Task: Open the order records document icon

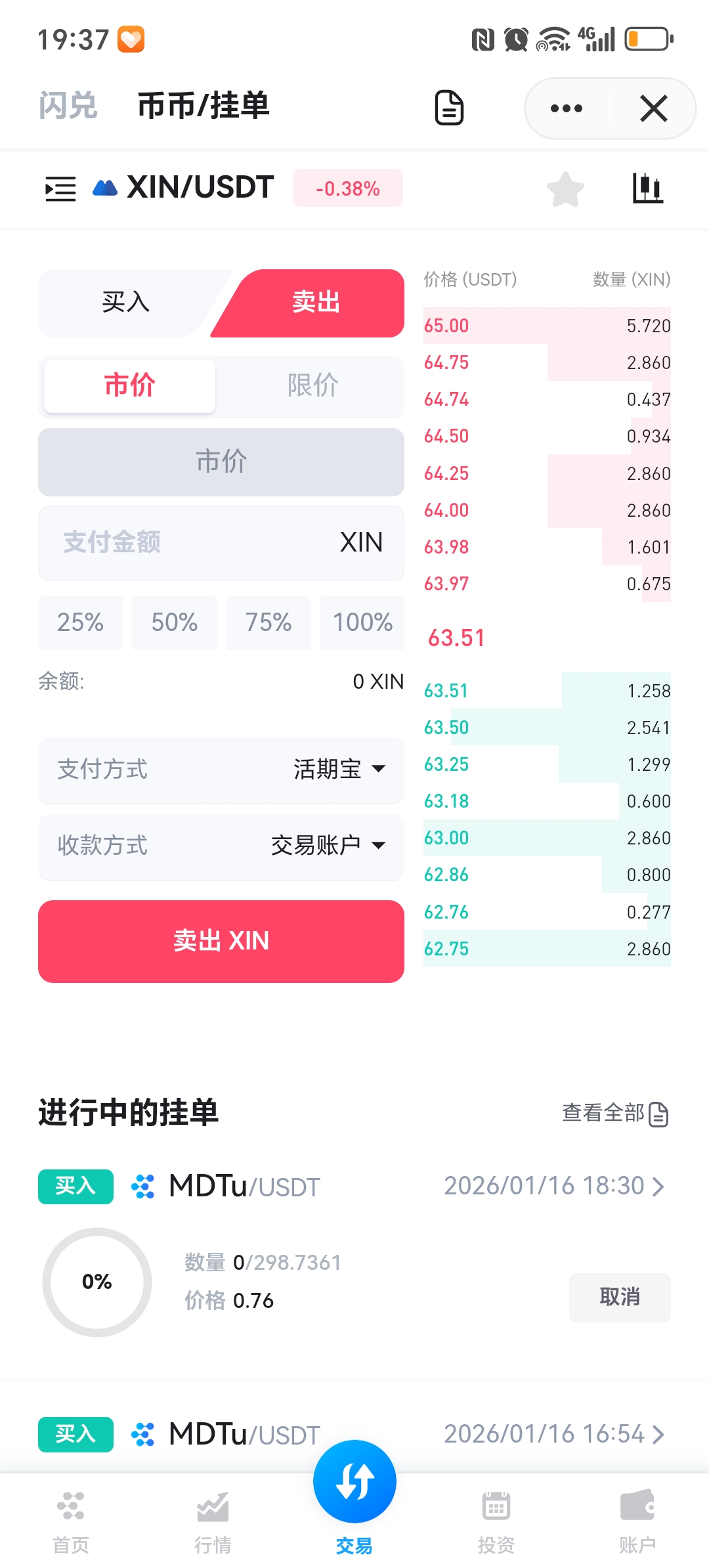Action: tap(449, 108)
